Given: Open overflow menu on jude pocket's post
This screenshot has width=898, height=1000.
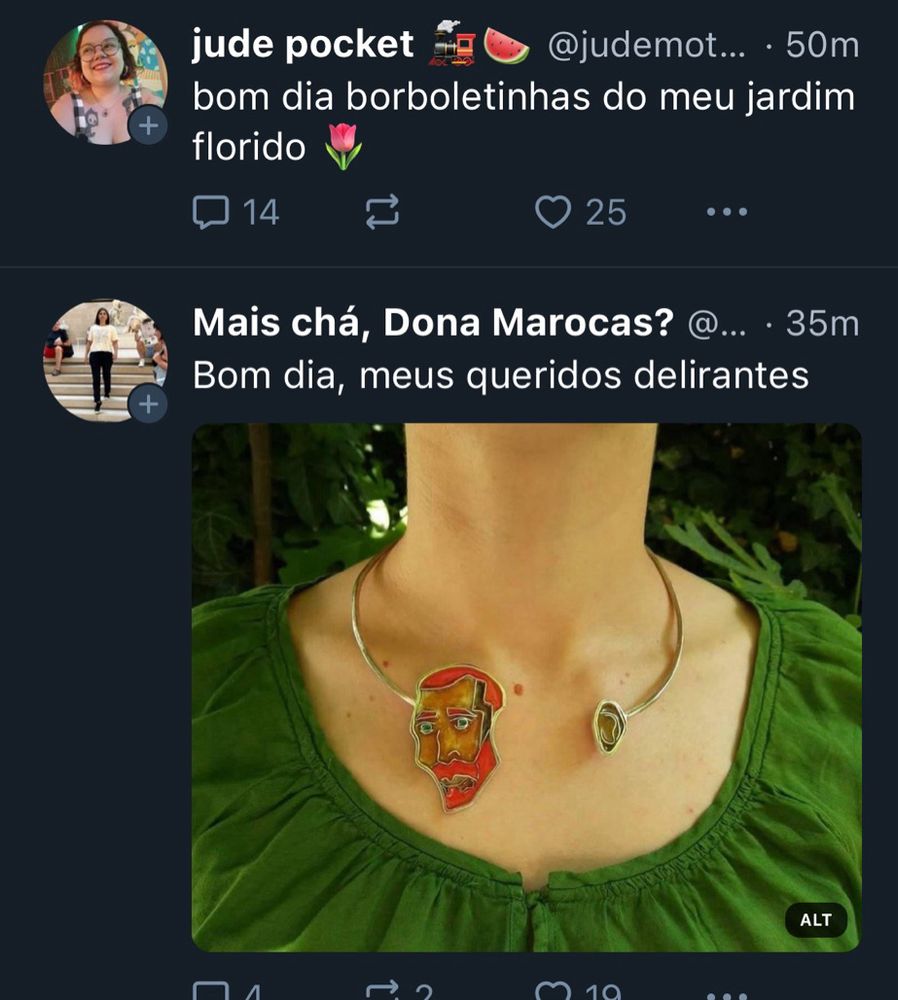Looking at the screenshot, I should (727, 212).
